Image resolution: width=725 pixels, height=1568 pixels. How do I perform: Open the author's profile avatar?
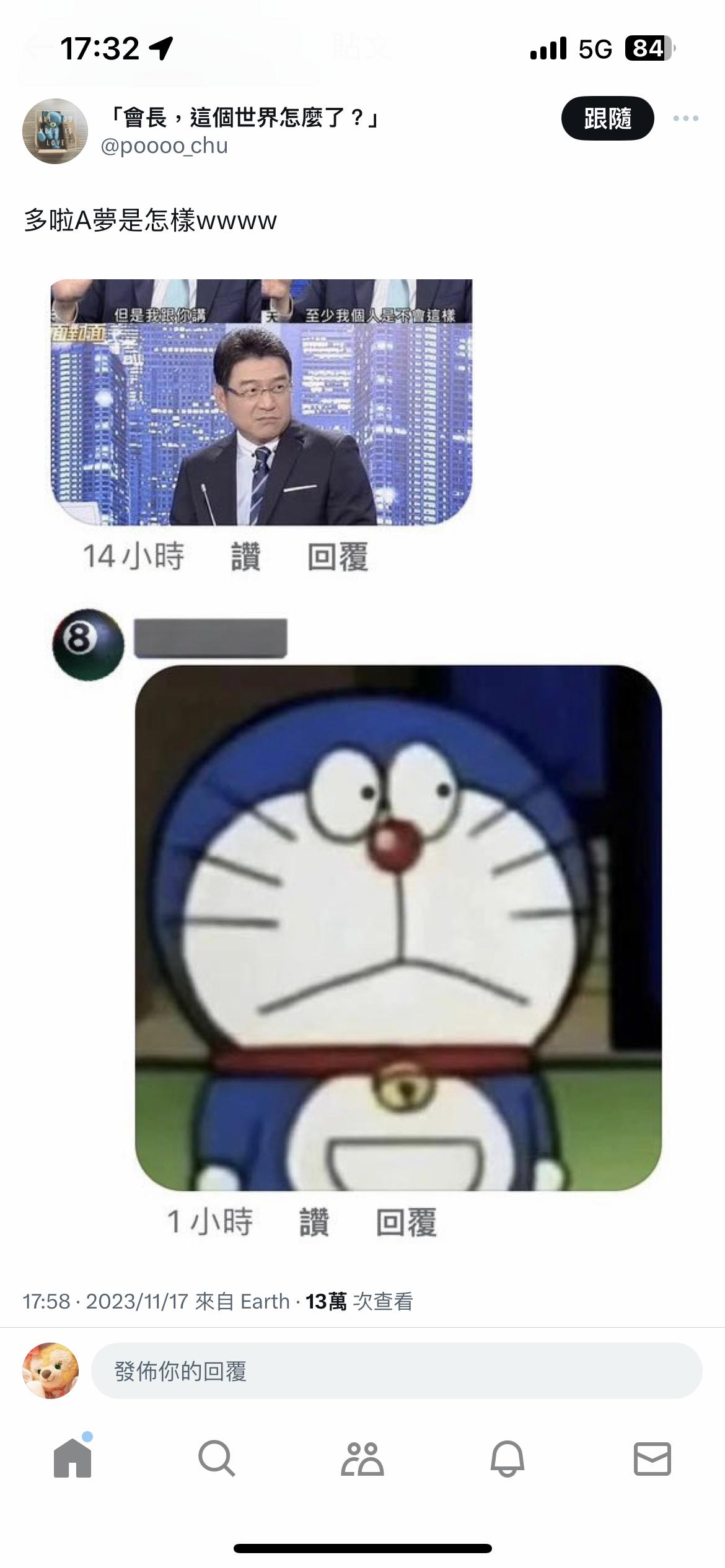pos(55,131)
